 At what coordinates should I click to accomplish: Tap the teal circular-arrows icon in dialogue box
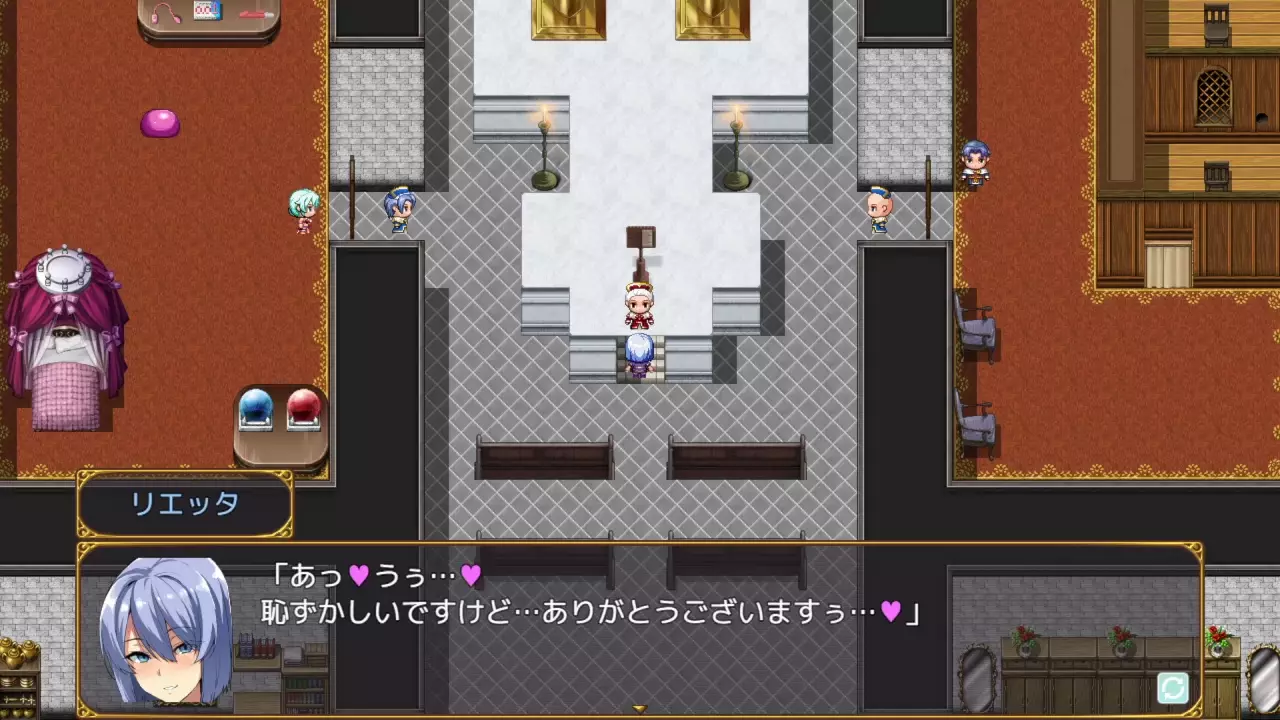pyautogui.click(x=1172, y=687)
